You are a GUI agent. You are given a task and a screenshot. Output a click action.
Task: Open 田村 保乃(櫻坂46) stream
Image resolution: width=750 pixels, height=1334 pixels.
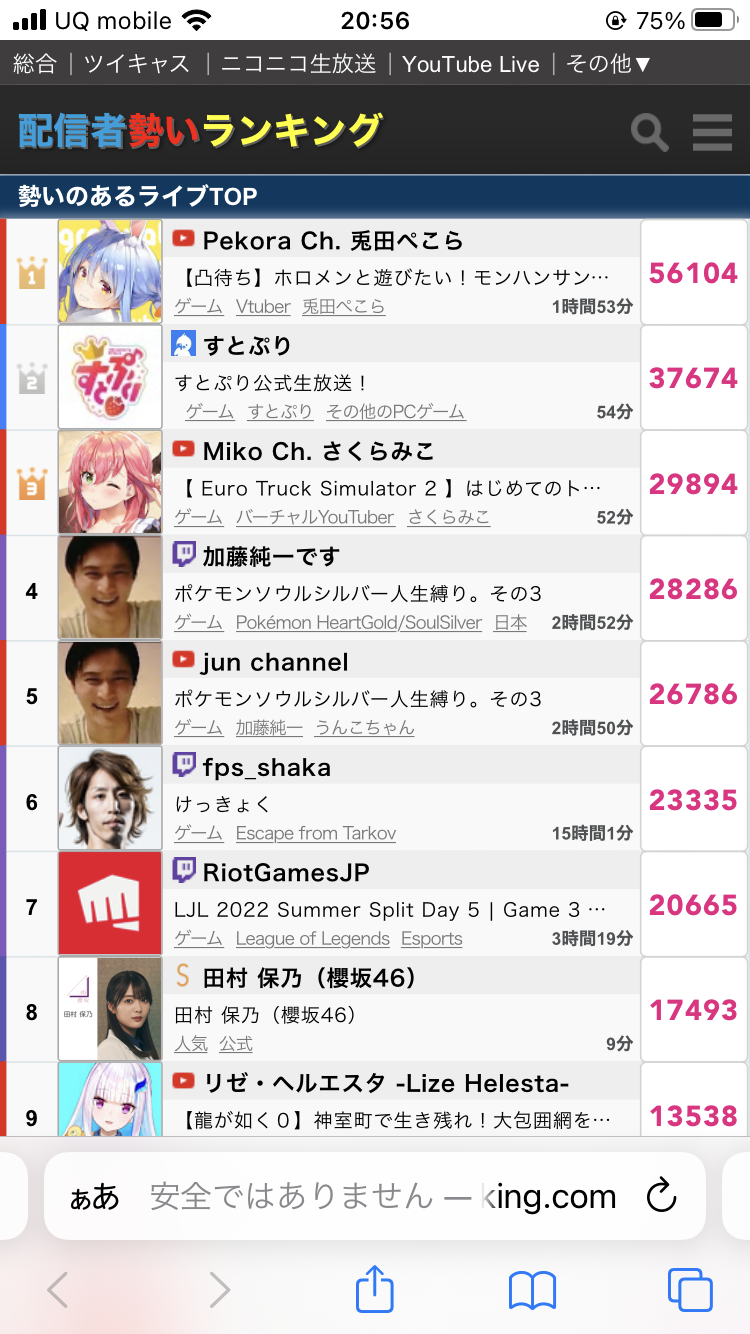pyautogui.click(x=308, y=978)
